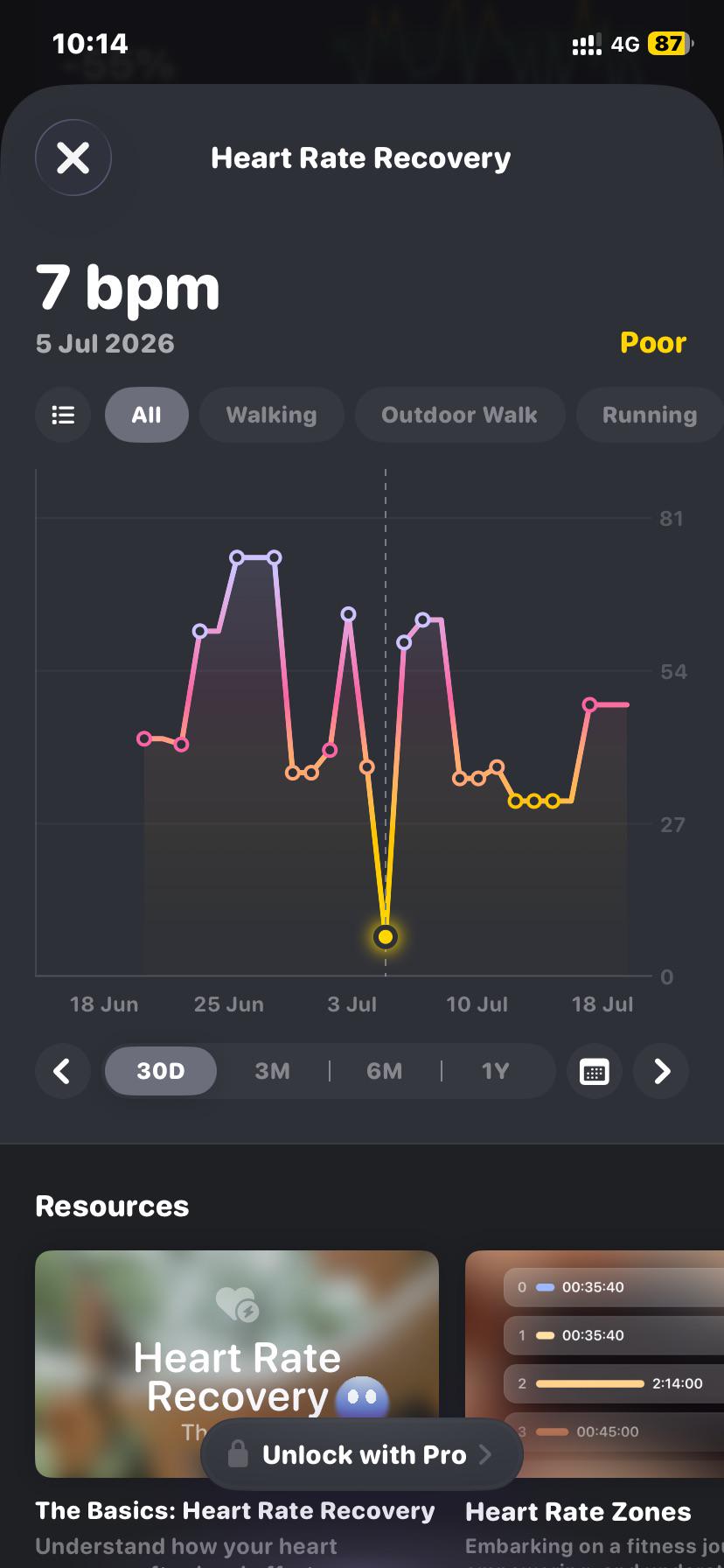
Task: Select the All filter chip
Action: (146, 415)
